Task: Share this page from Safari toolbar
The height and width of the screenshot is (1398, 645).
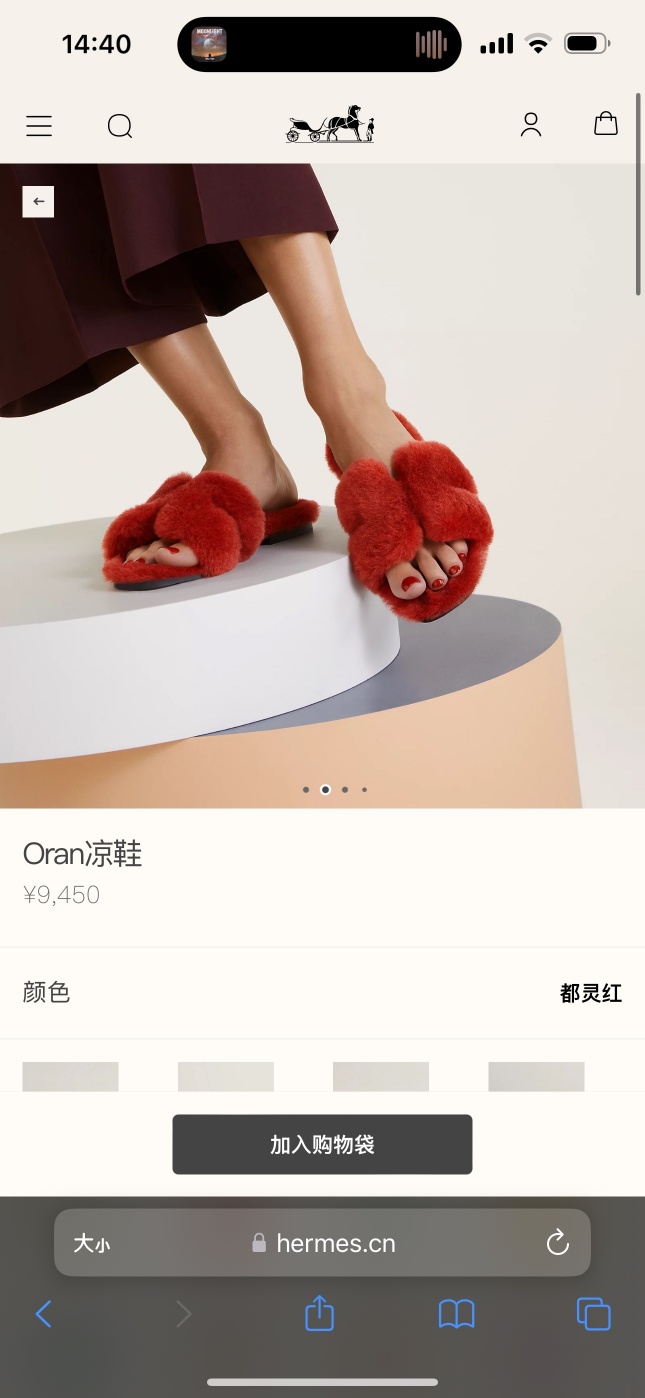Action: [x=319, y=1313]
